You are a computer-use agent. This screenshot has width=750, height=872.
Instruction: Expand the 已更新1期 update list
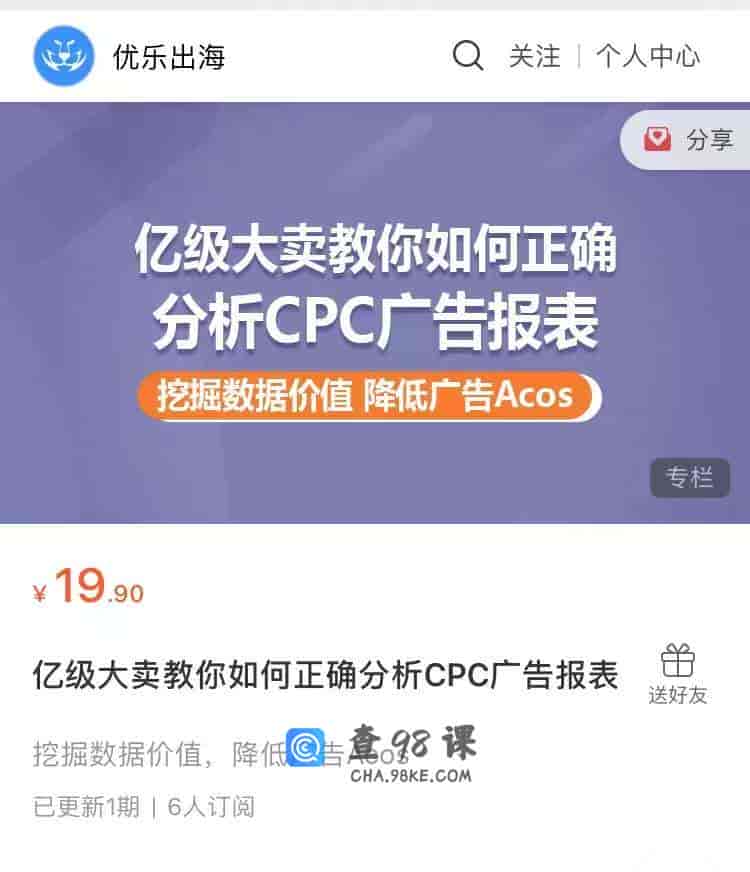(x=86, y=808)
